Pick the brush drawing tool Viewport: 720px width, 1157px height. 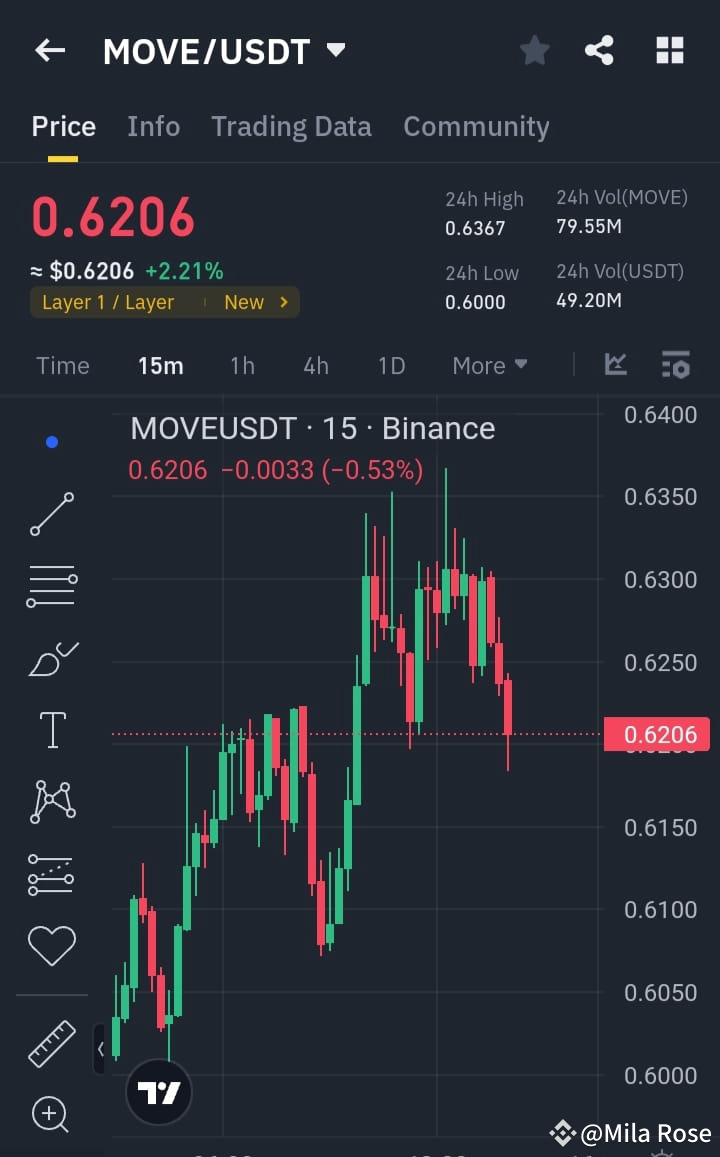pos(51,658)
